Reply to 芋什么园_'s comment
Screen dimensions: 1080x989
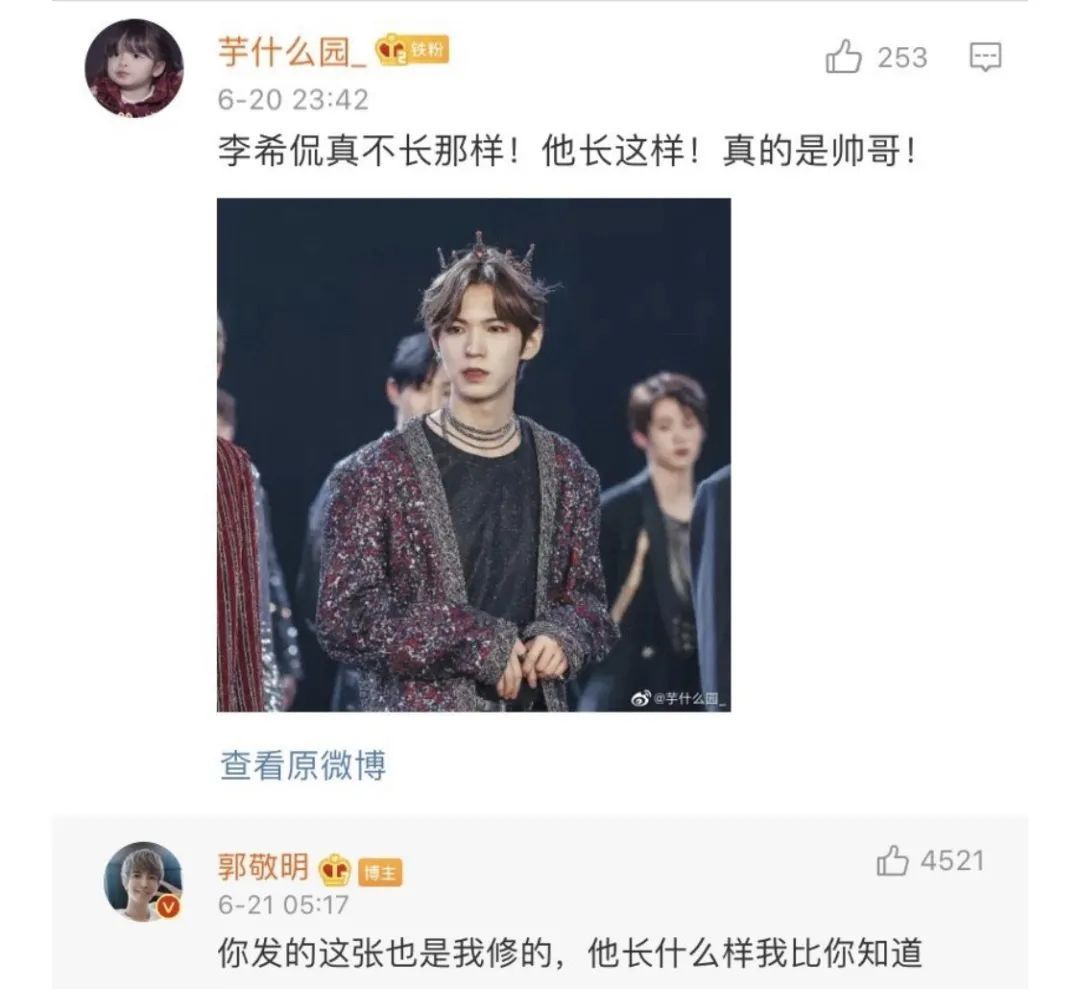[x=985, y=58]
